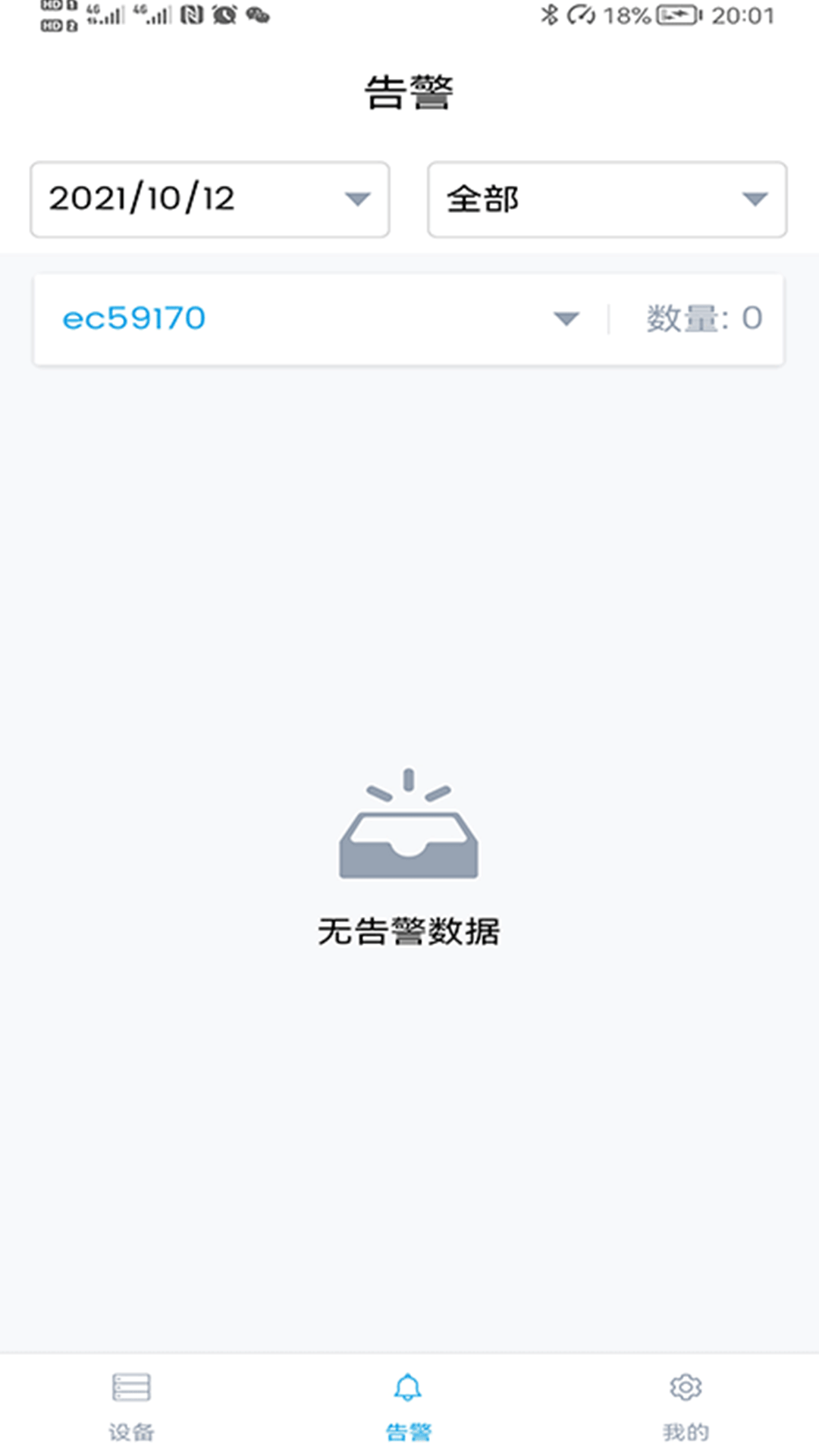The image size is (819, 1456).
Task: Tap the blue ec59170 device label
Action: (x=133, y=318)
